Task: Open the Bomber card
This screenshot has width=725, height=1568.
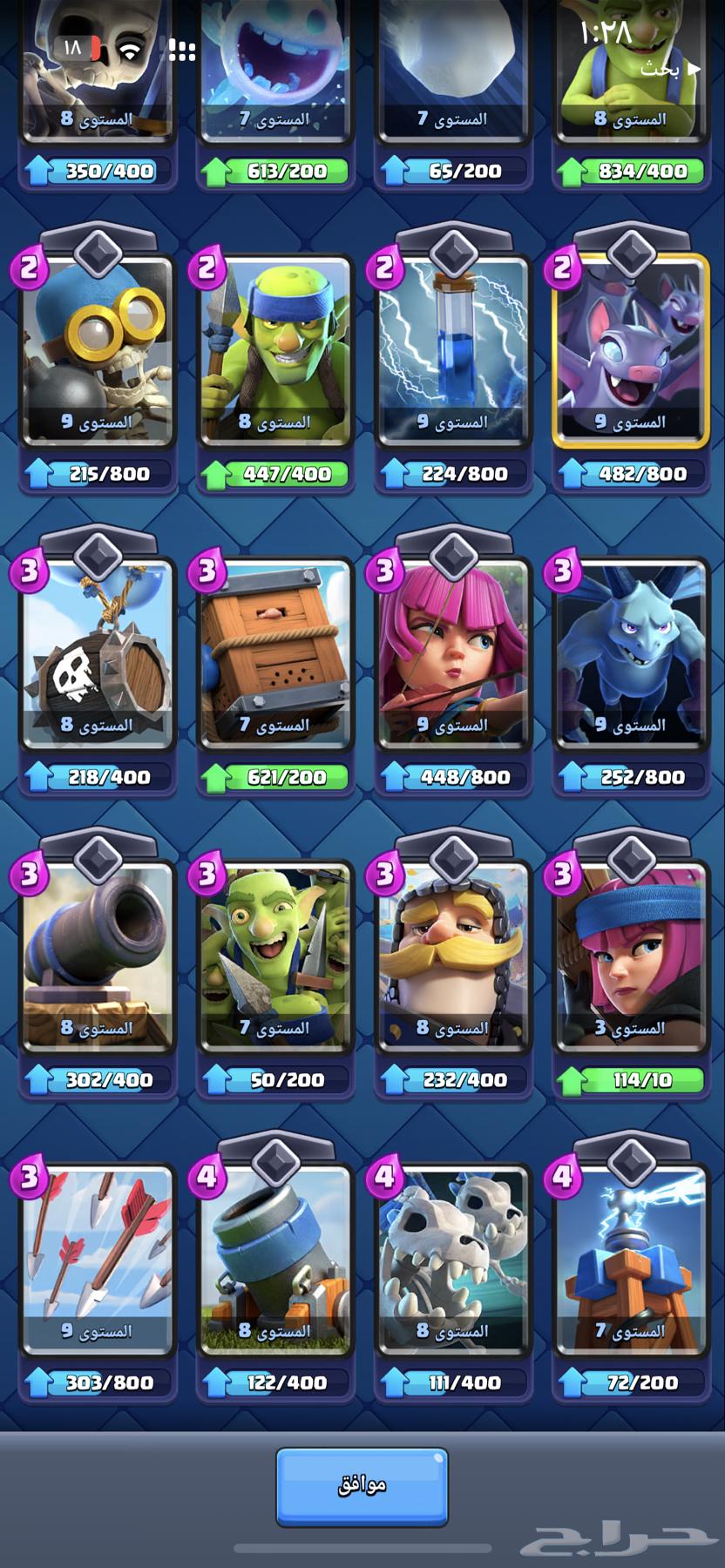Action: click(x=98, y=348)
